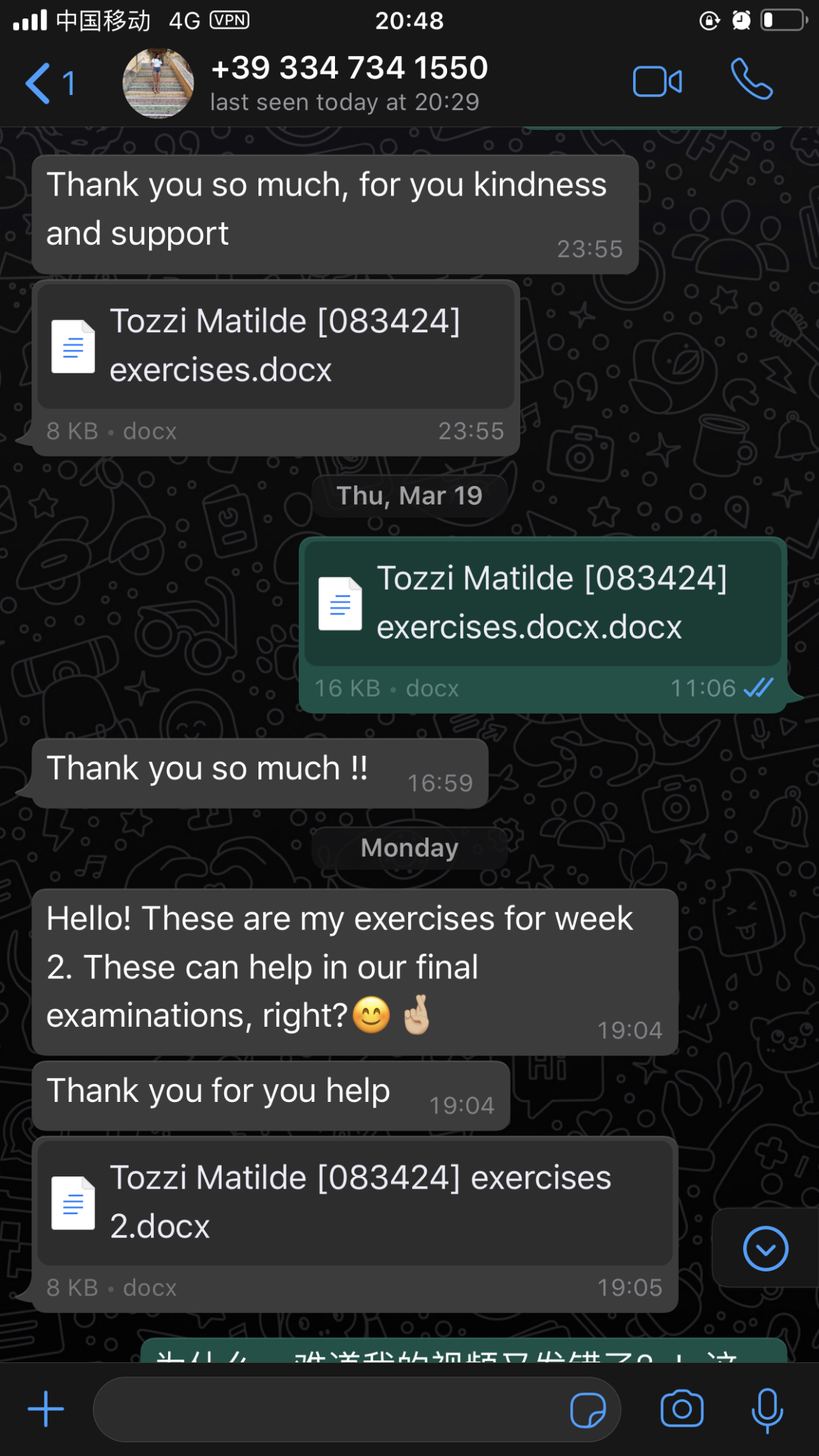This screenshot has width=819, height=1456.
Task: Jump to the latest messages
Action: 765,1248
